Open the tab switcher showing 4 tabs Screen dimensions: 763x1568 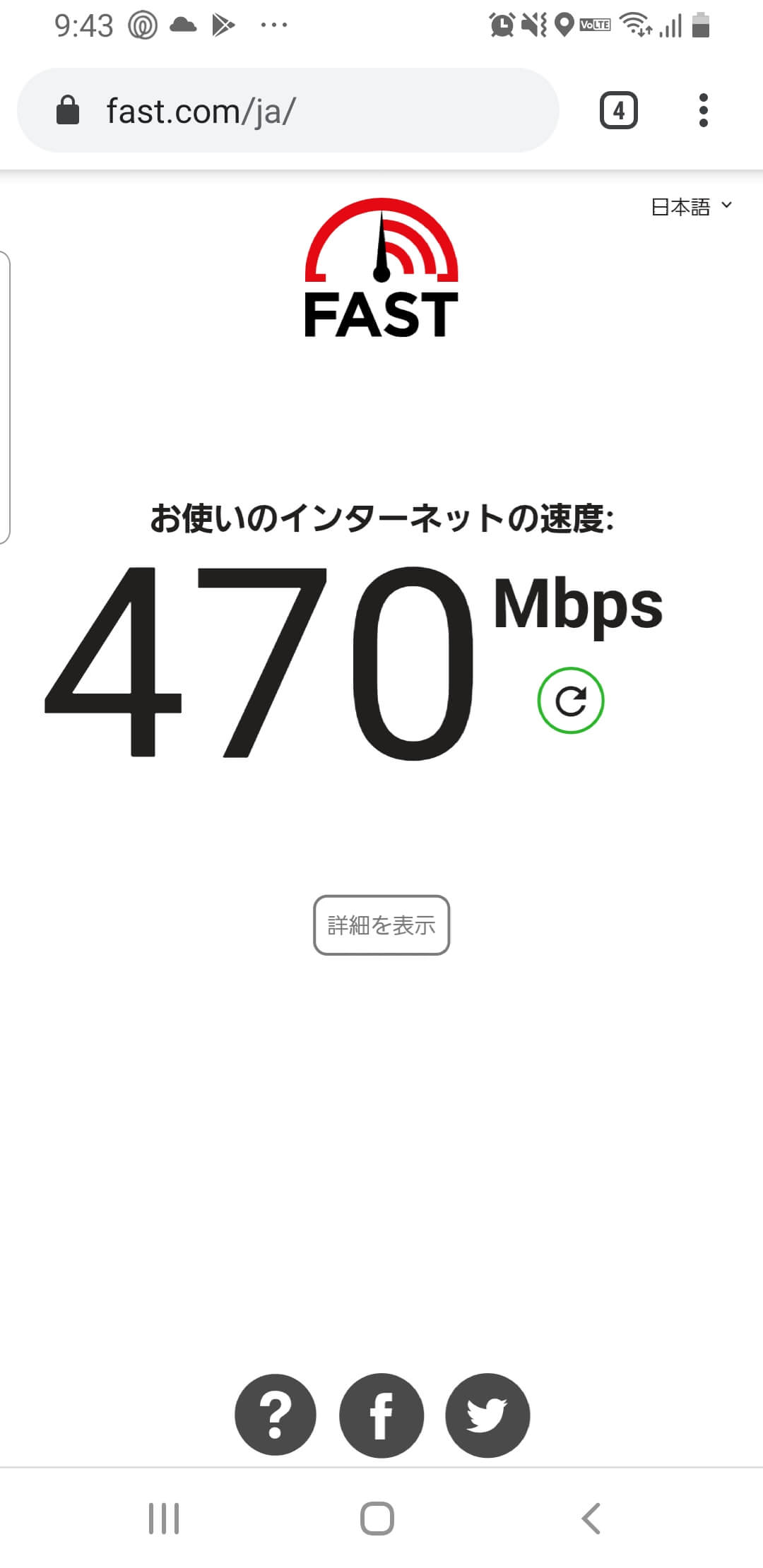click(618, 111)
